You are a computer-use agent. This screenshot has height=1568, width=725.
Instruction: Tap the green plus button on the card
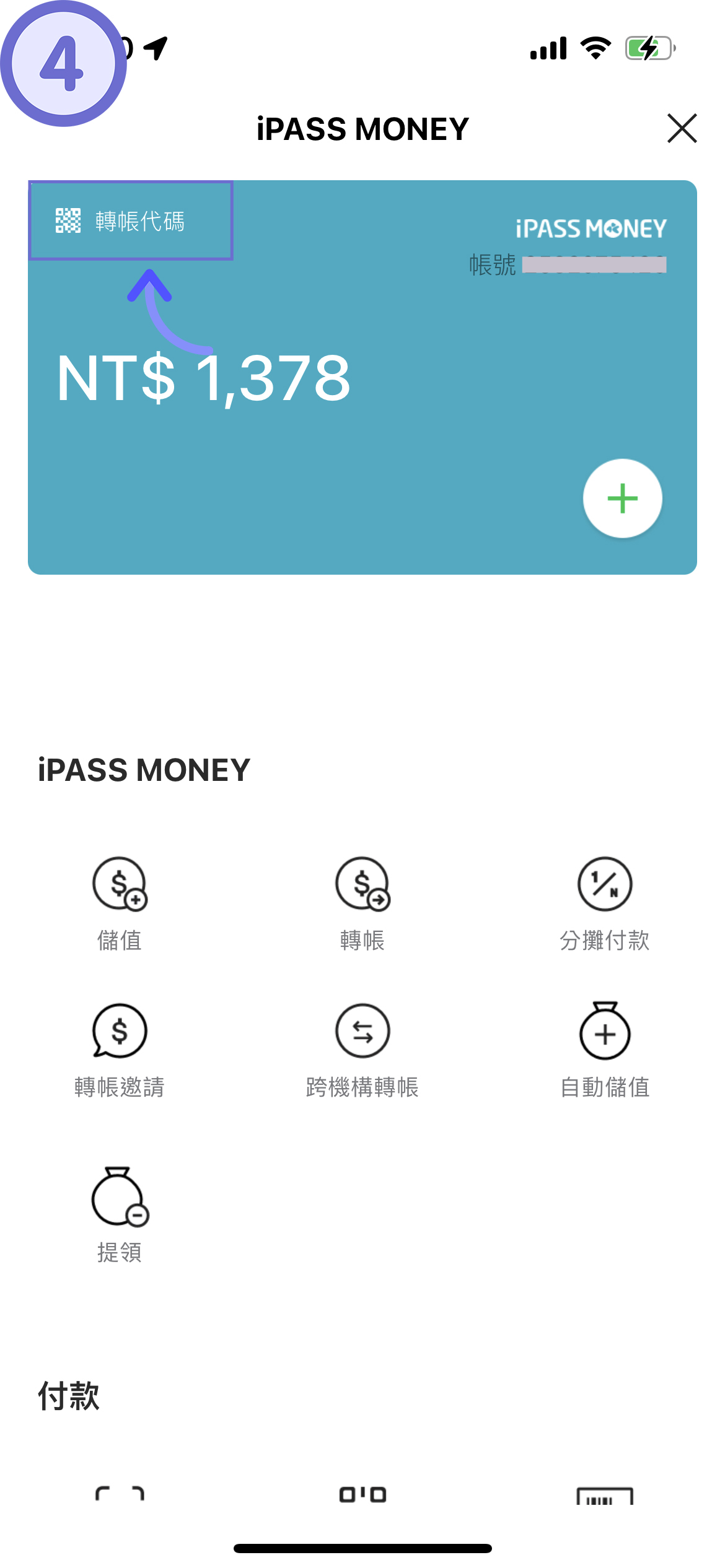tap(622, 499)
